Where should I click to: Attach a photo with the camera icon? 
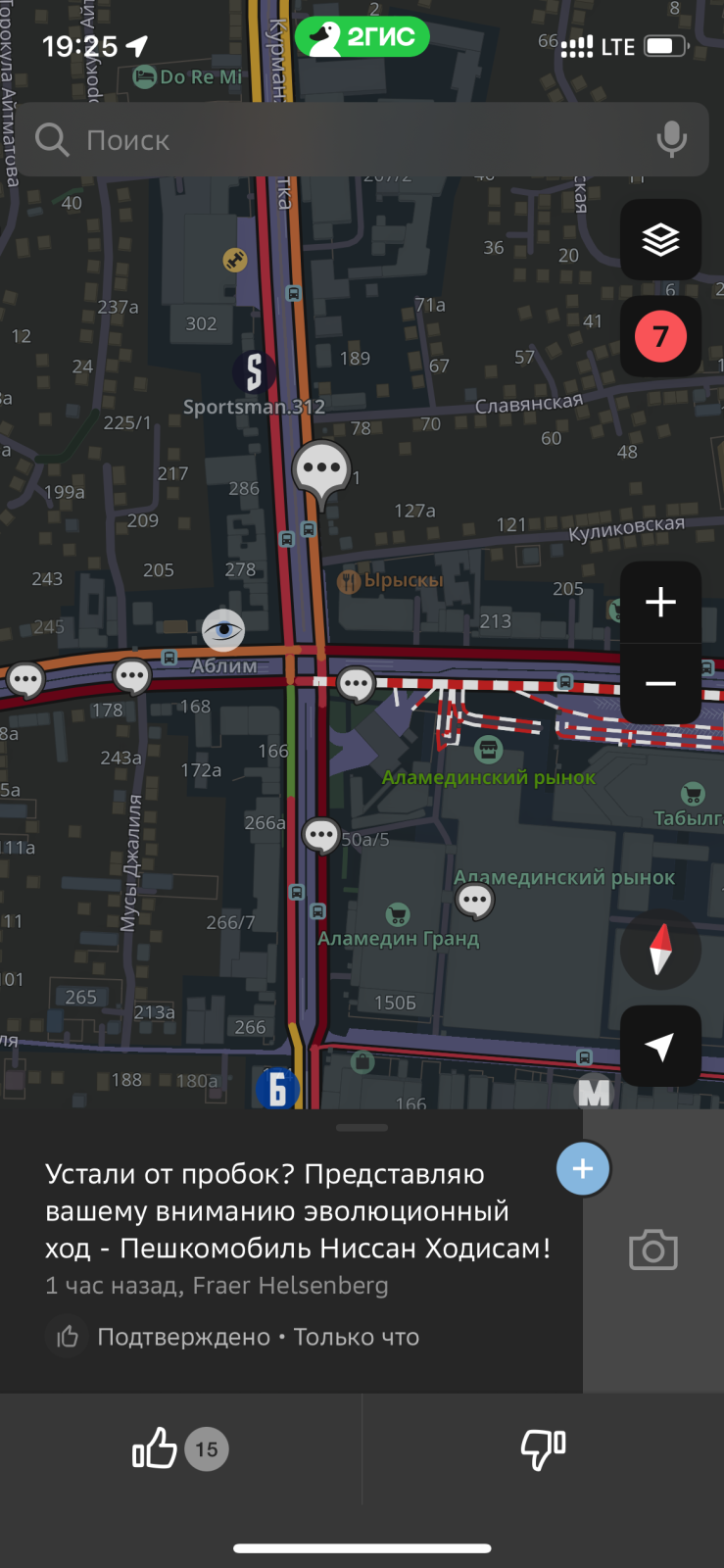point(652,1250)
